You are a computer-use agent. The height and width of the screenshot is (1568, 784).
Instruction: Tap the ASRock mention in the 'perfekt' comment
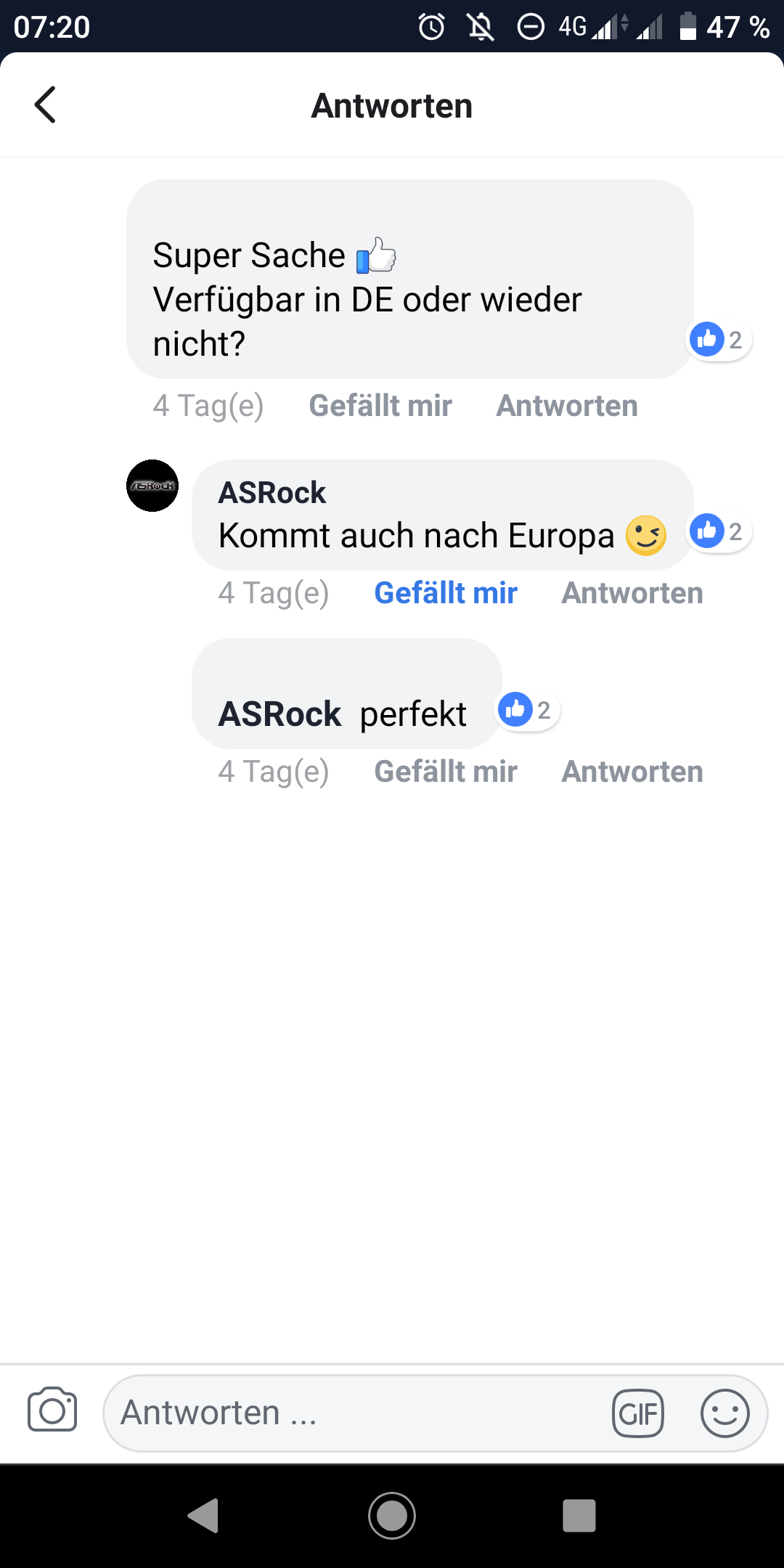(x=279, y=714)
